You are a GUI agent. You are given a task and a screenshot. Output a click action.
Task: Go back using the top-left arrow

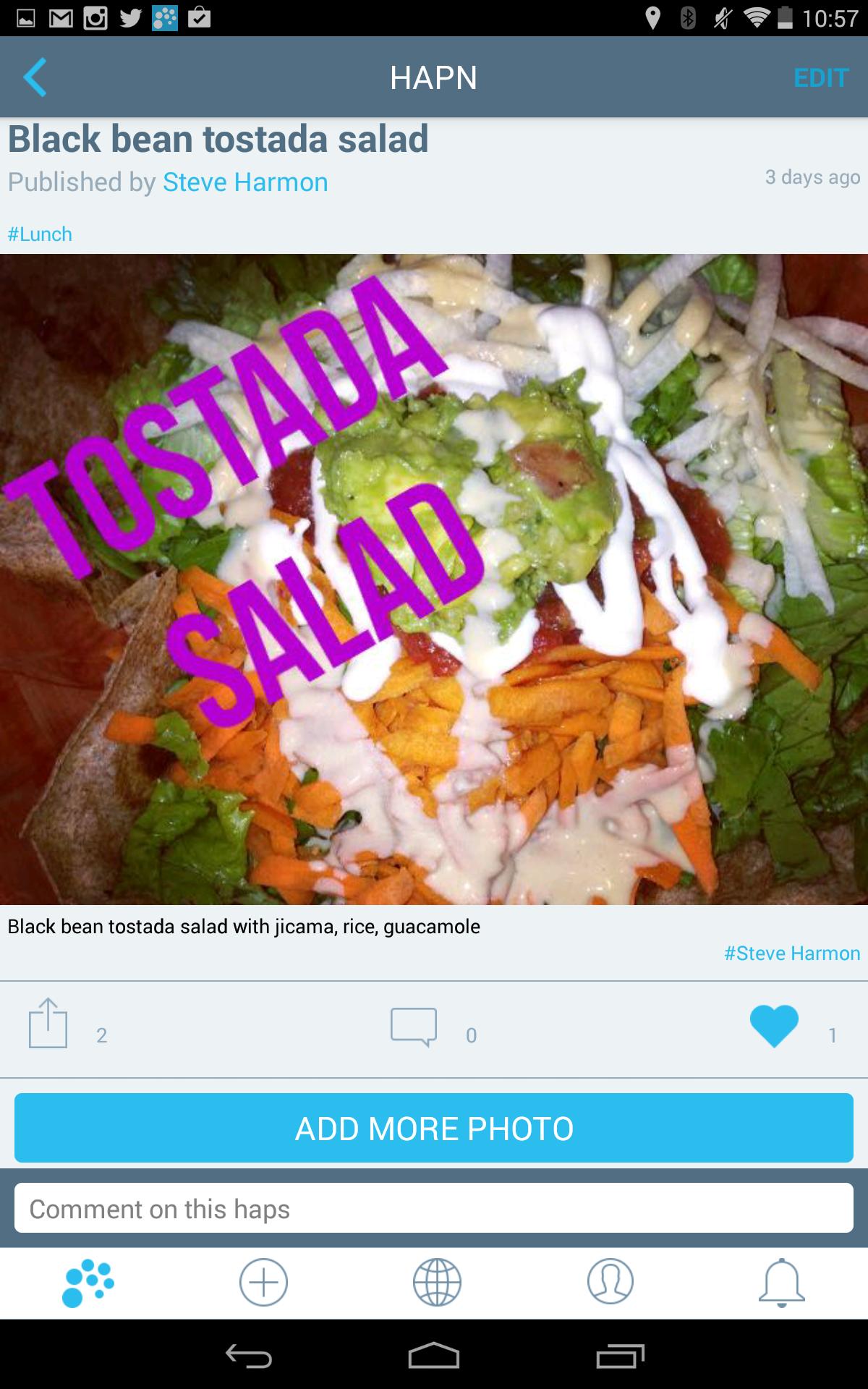35,77
